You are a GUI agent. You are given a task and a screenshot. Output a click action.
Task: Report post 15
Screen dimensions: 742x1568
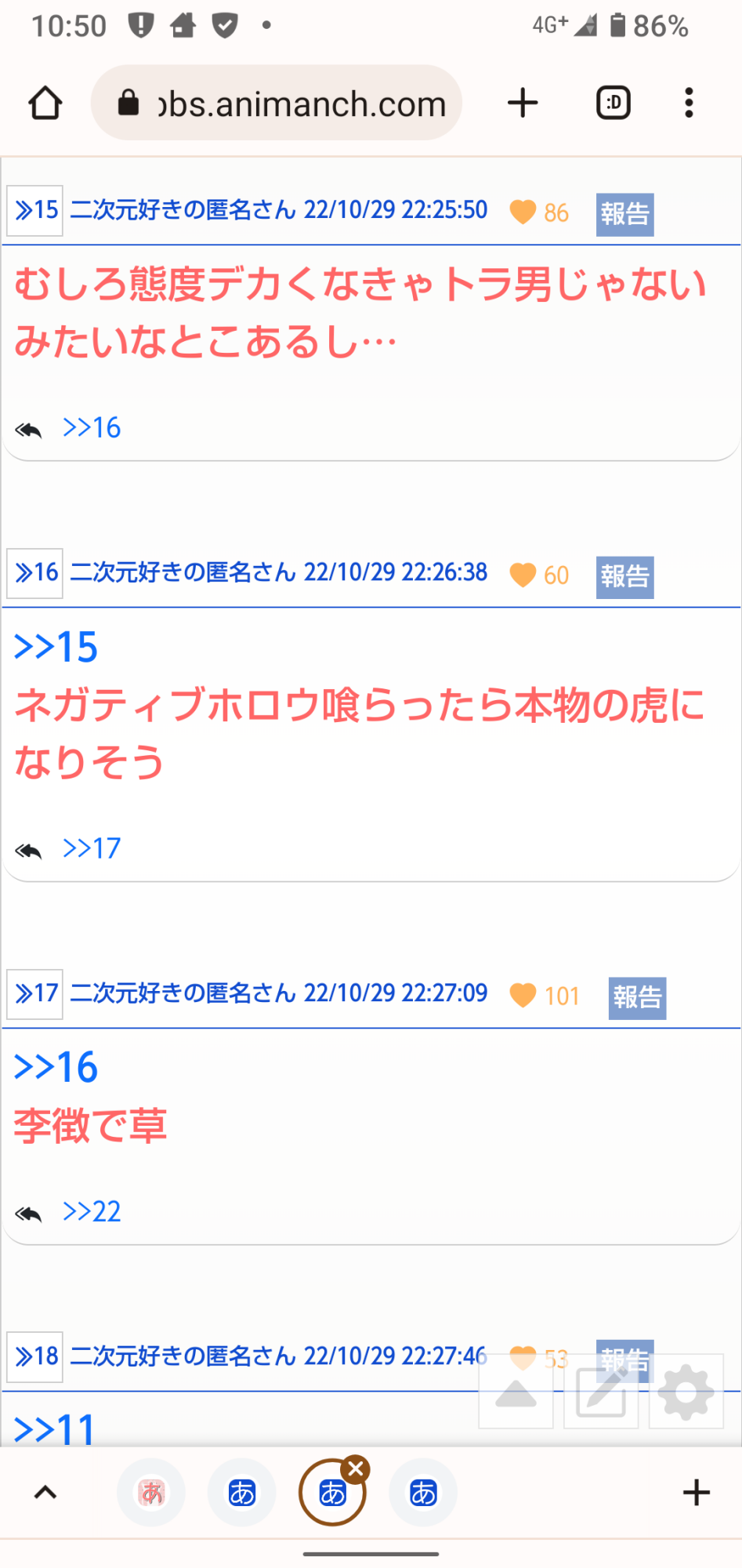click(x=624, y=214)
